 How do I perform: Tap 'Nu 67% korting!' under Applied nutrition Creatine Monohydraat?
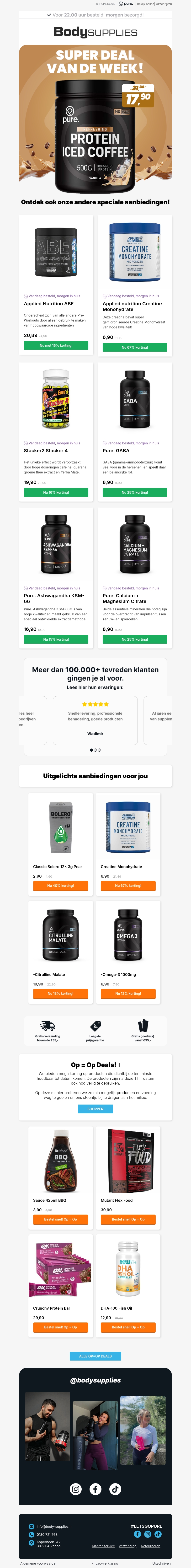(x=134, y=347)
